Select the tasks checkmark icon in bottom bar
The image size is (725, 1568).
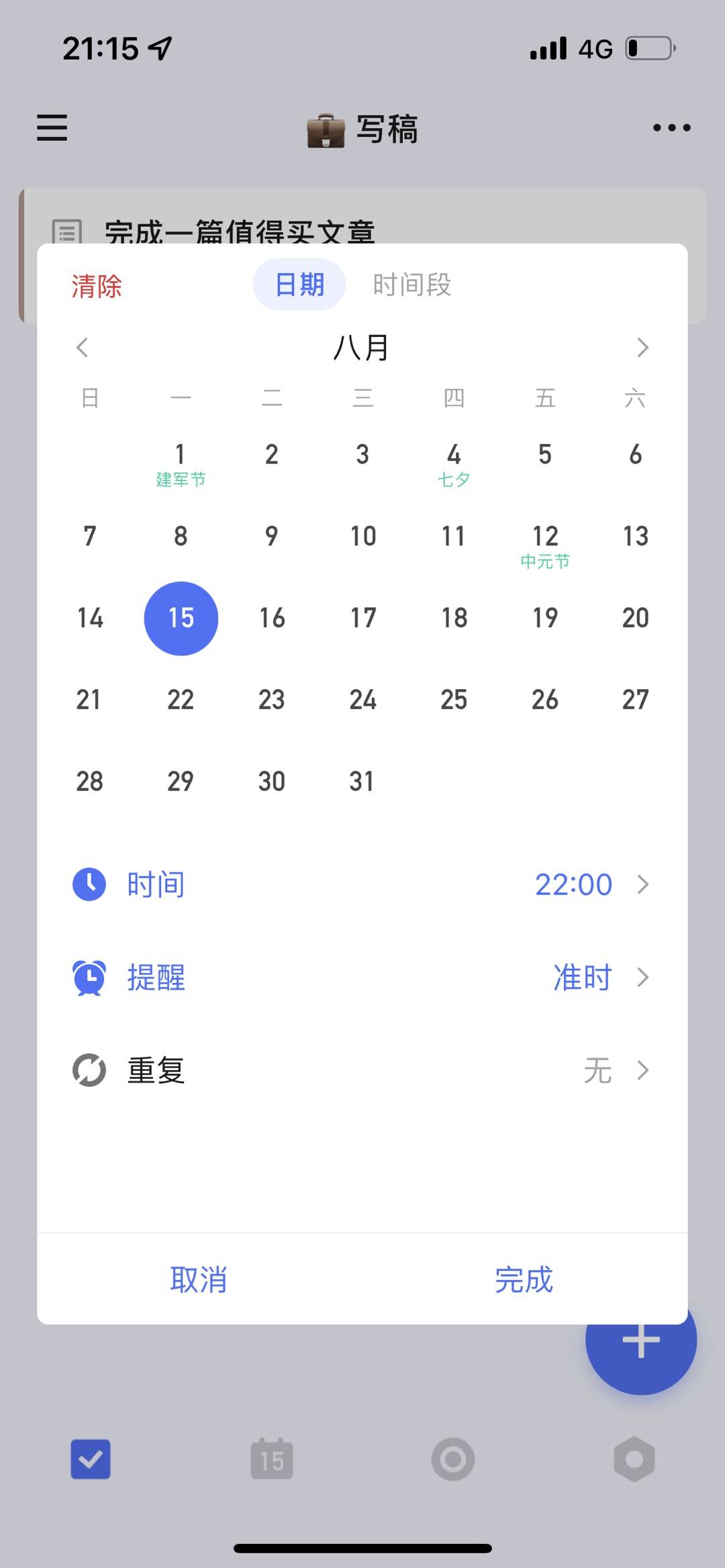pyautogui.click(x=91, y=1459)
